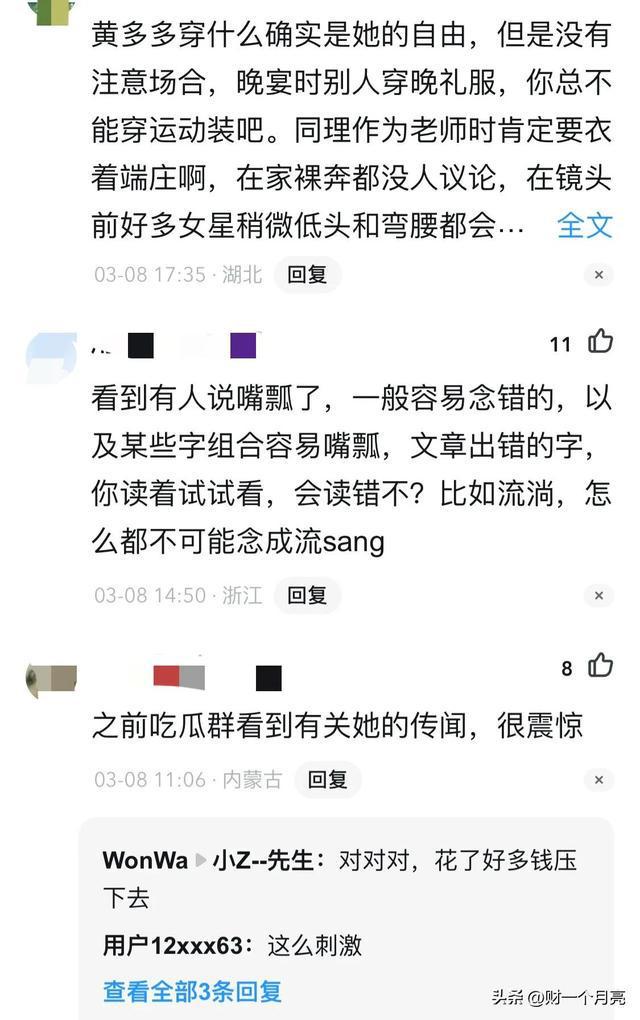Like the comment with 11 likes
640x1020 pixels.
point(600,342)
